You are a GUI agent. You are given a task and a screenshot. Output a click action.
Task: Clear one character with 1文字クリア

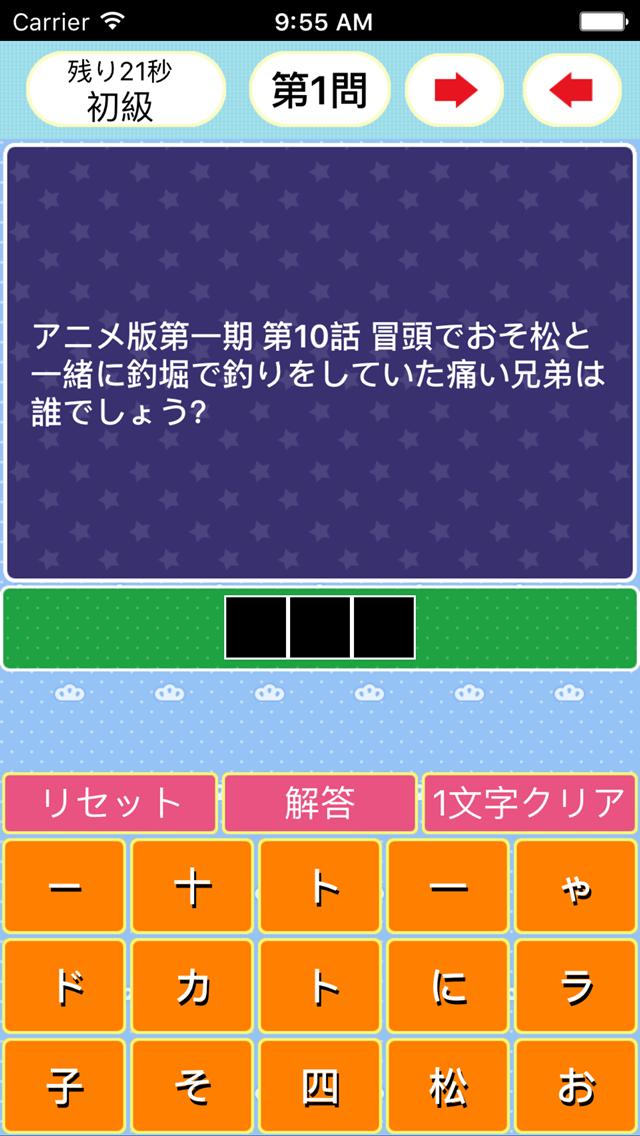click(x=529, y=803)
